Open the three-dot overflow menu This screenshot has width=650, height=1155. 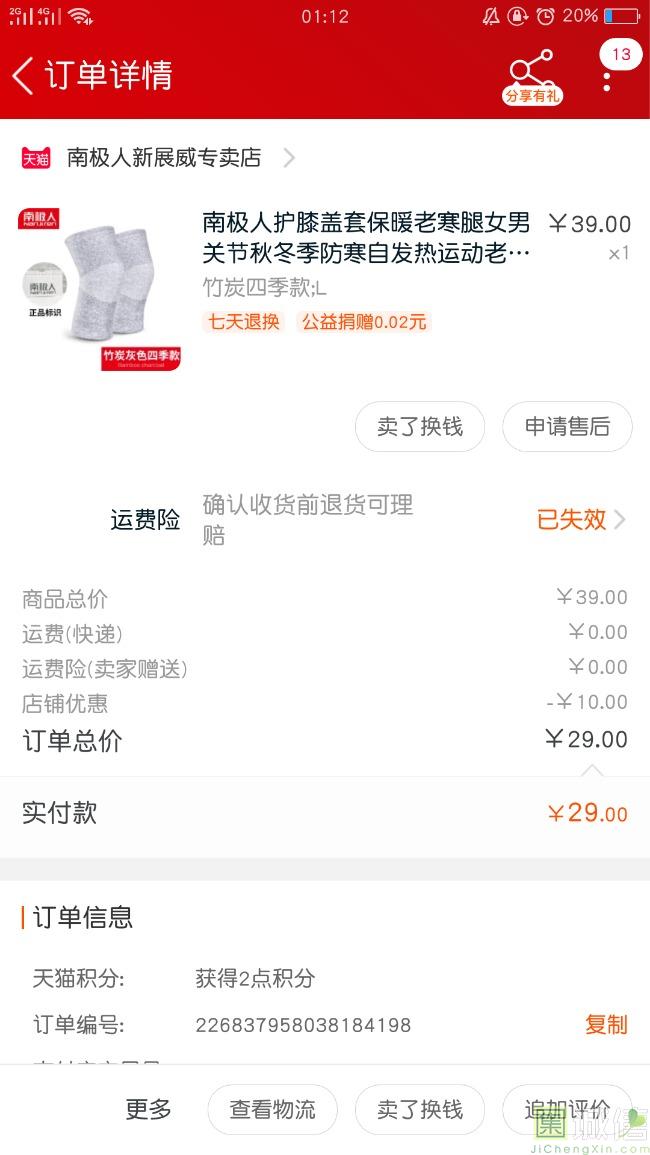pyautogui.click(x=607, y=79)
